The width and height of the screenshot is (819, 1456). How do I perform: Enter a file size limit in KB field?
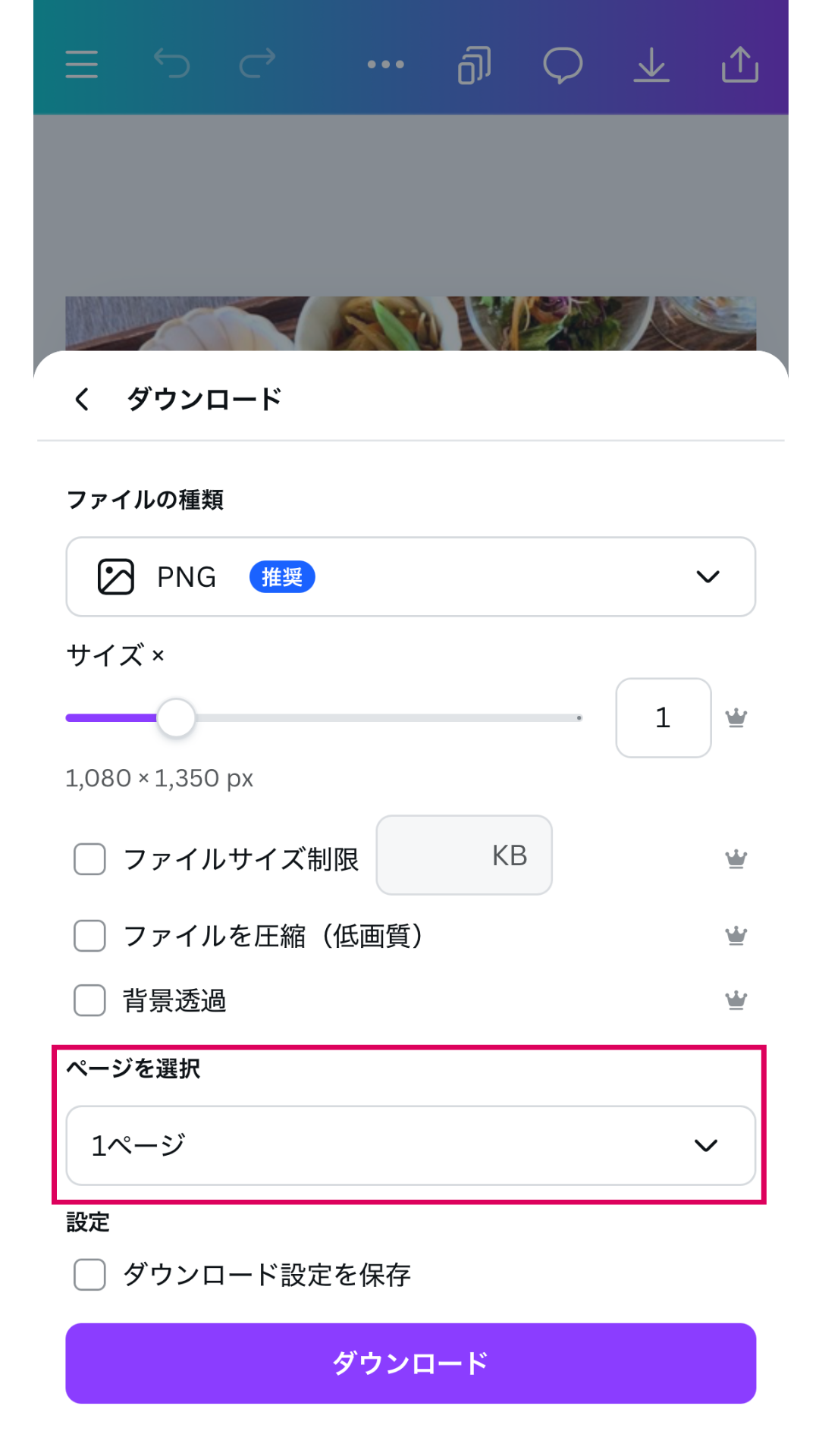click(463, 855)
